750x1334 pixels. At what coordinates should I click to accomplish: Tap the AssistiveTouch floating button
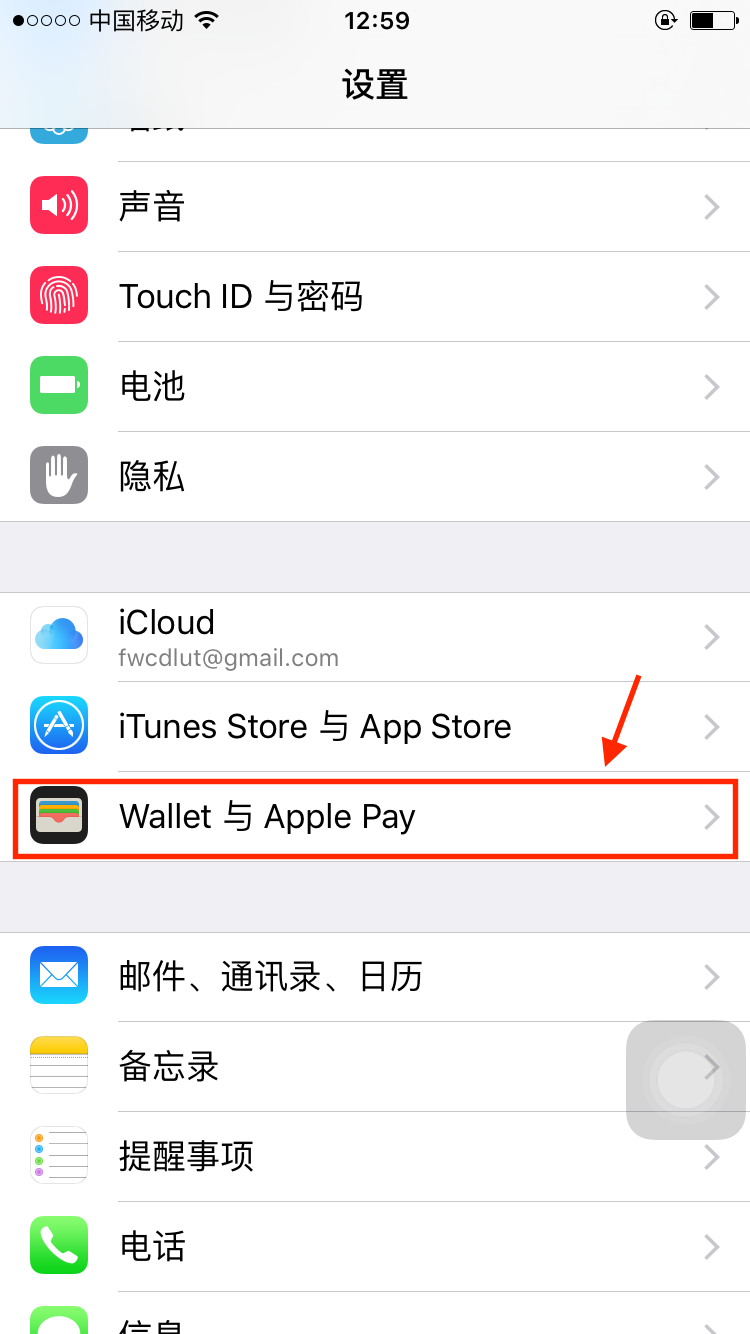(686, 1080)
